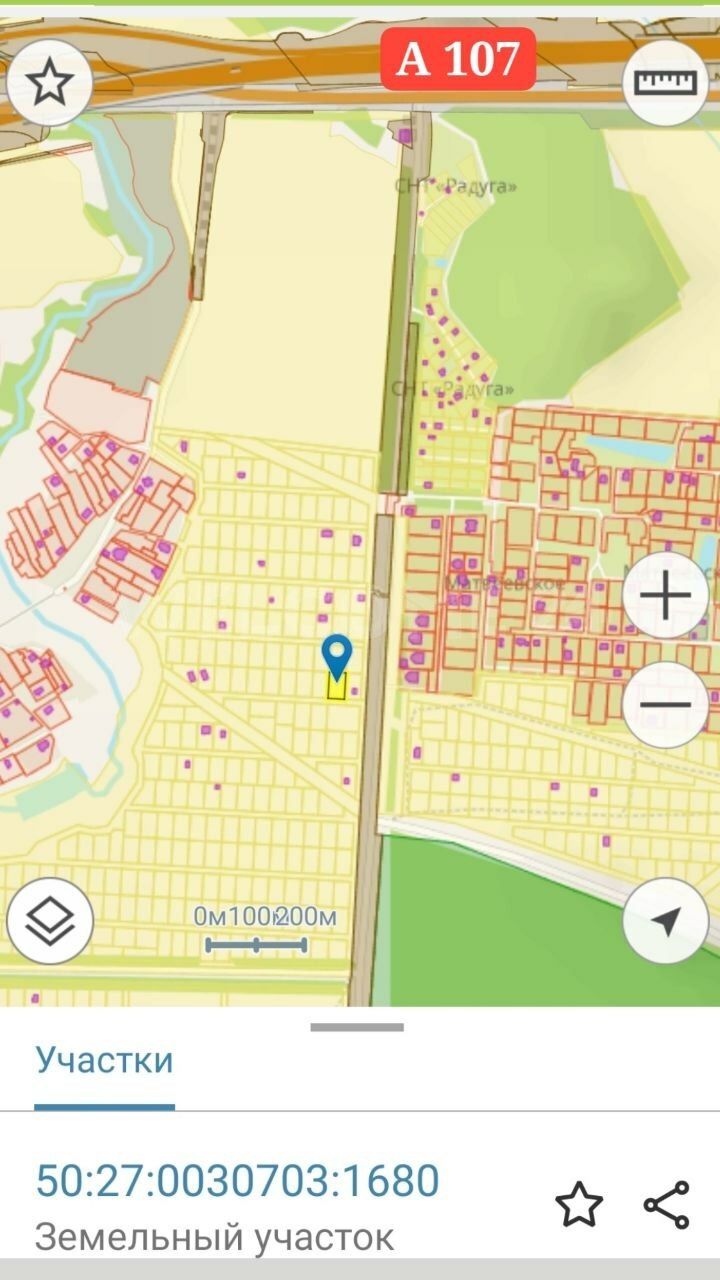Select the Участки tab
The width and height of the screenshot is (720, 1280).
click(x=104, y=1060)
